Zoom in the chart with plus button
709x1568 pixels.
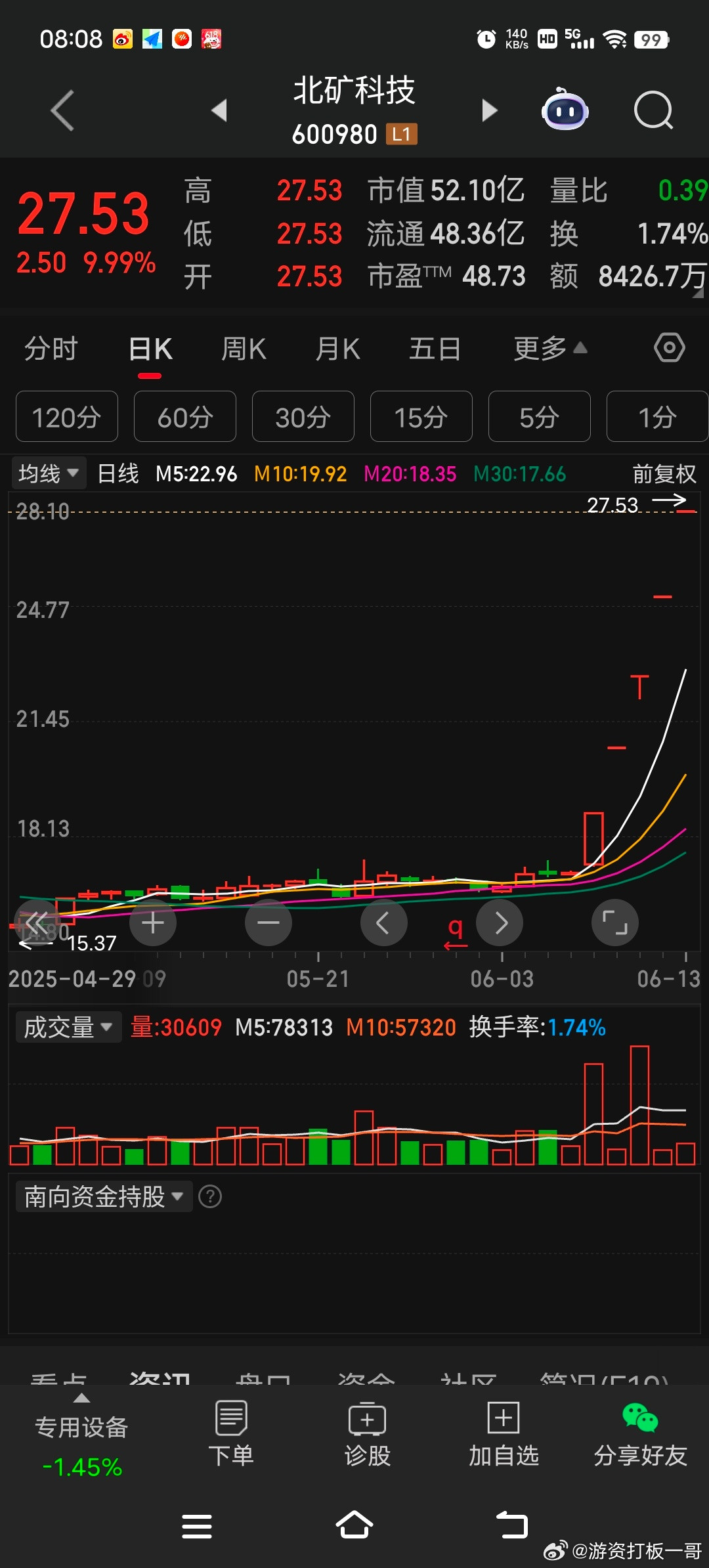coord(153,923)
